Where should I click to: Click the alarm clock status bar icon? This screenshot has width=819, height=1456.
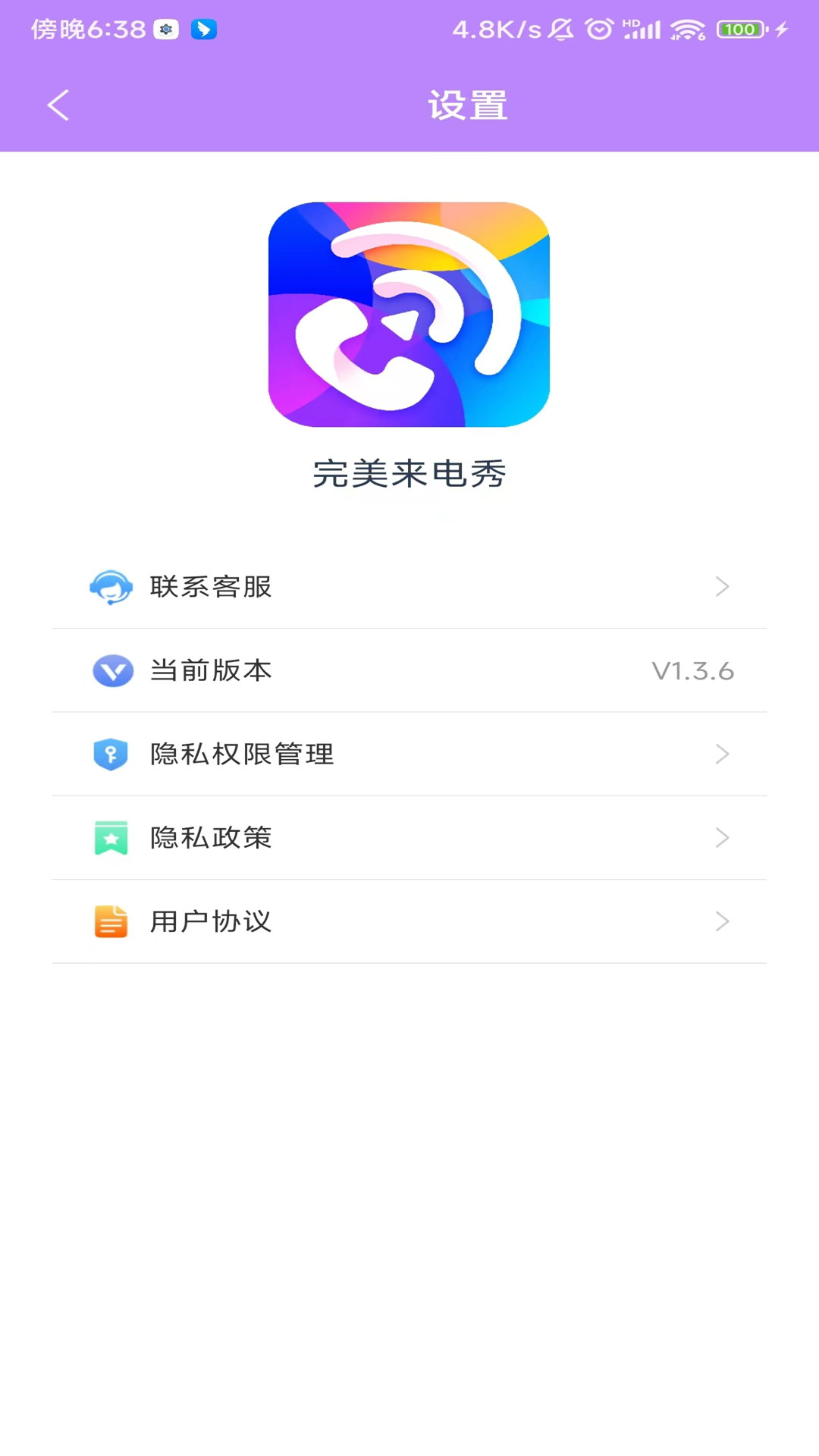point(598,29)
